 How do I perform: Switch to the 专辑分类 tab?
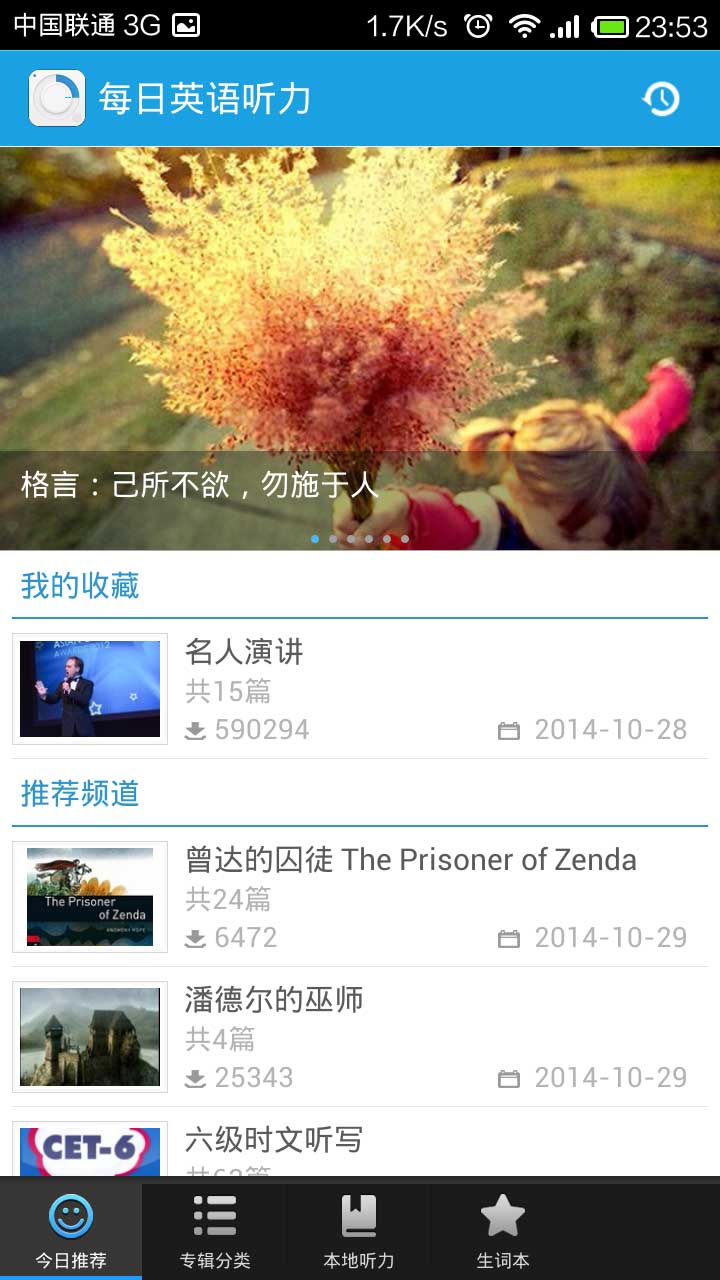coord(215,1231)
